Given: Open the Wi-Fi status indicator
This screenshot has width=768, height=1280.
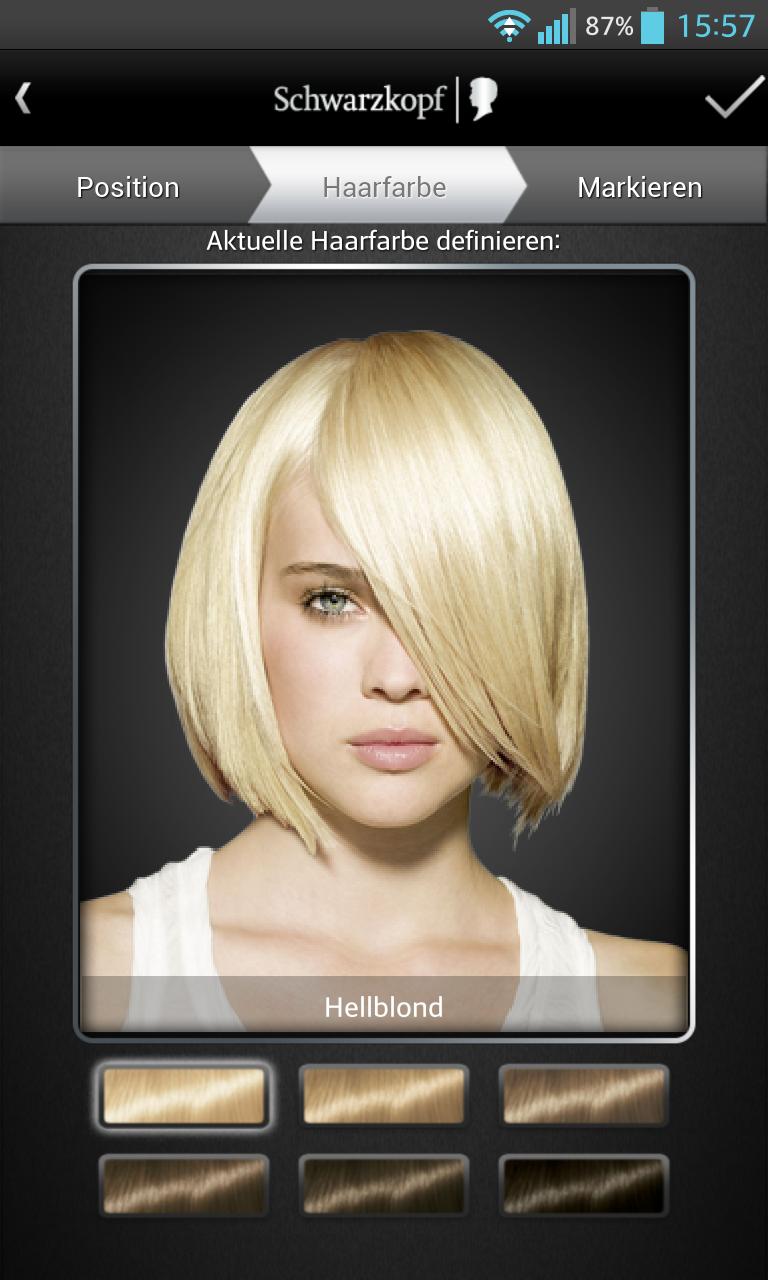Looking at the screenshot, I should 509,25.
